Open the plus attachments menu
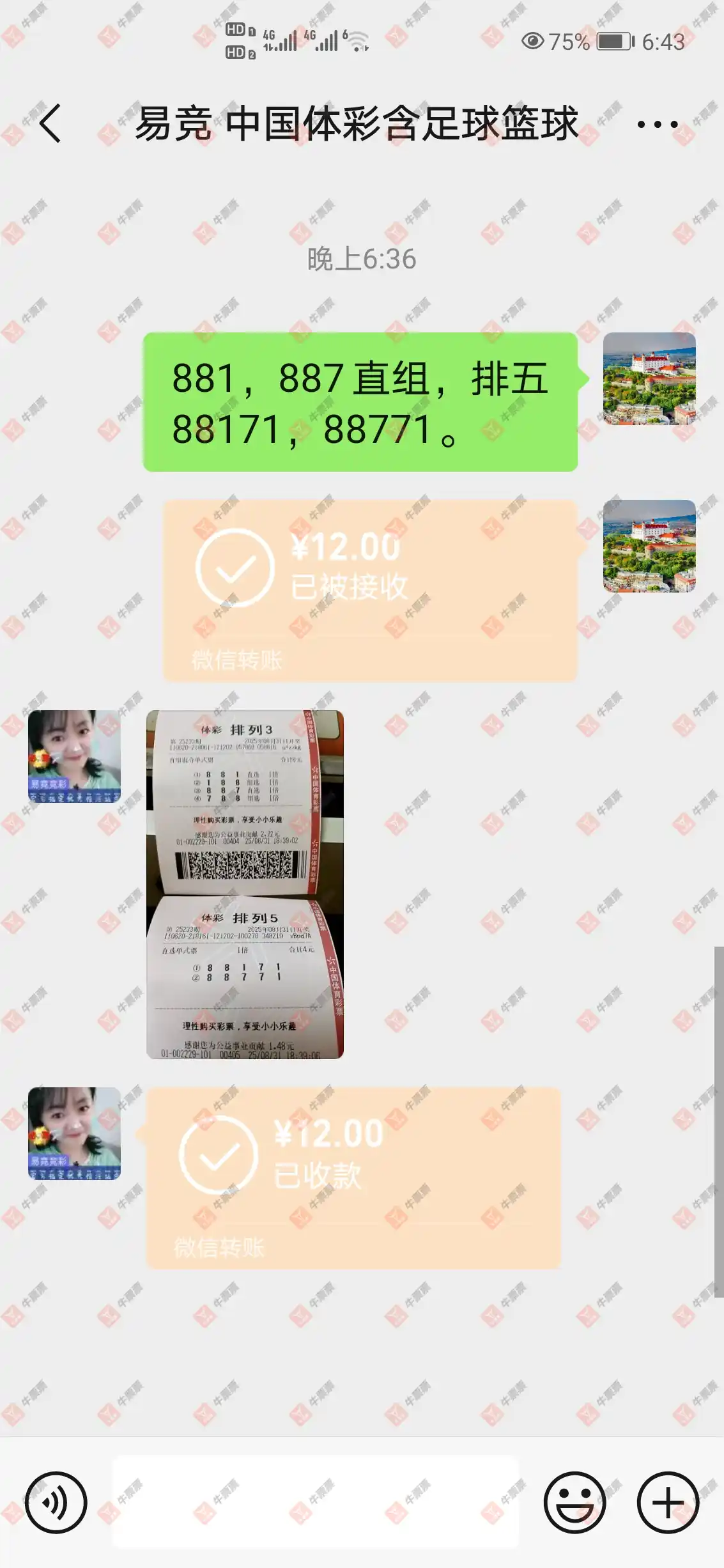This screenshot has width=724, height=1568. tap(668, 1502)
